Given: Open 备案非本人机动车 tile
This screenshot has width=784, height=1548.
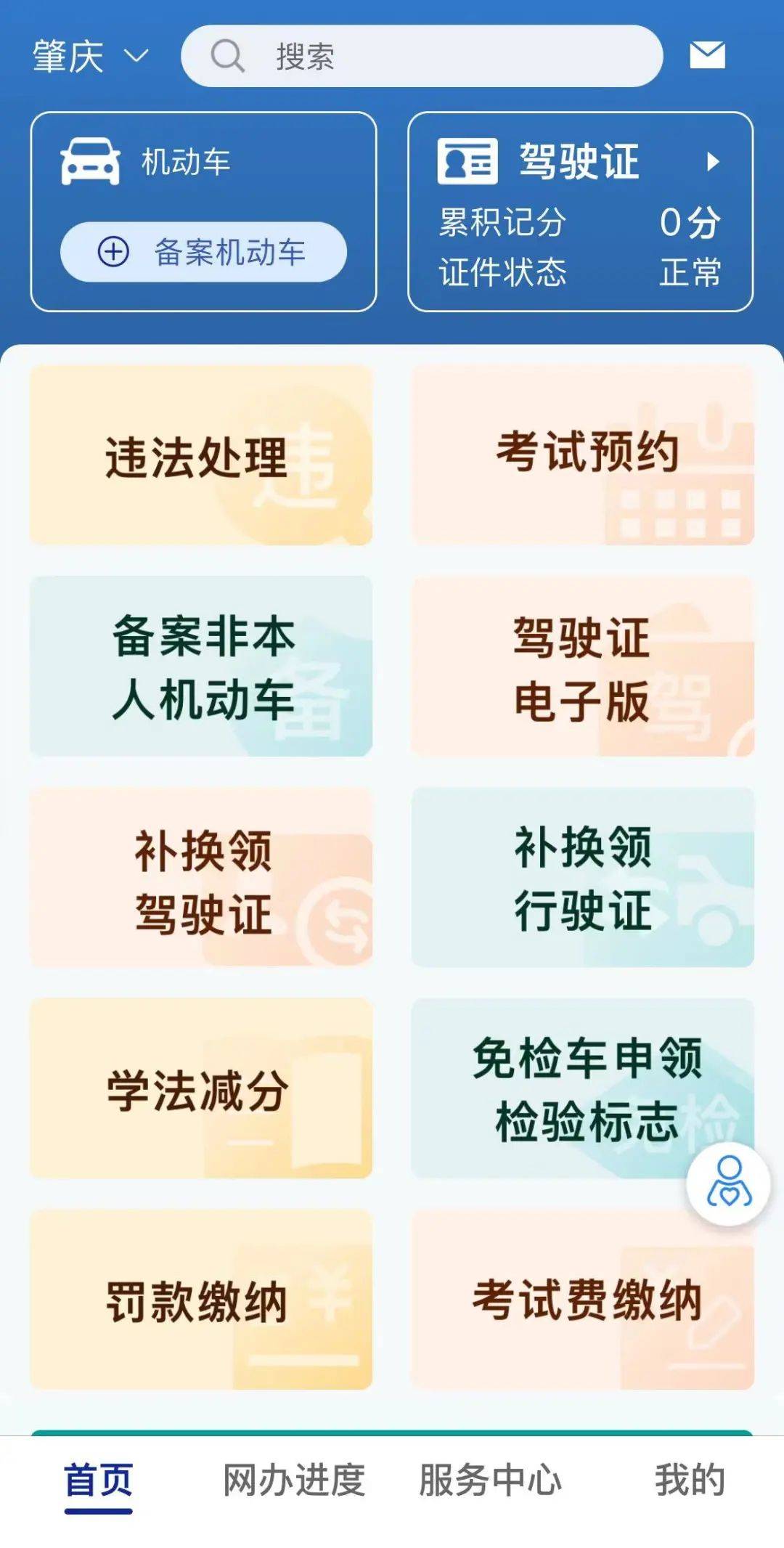Looking at the screenshot, I should (201, 667).
